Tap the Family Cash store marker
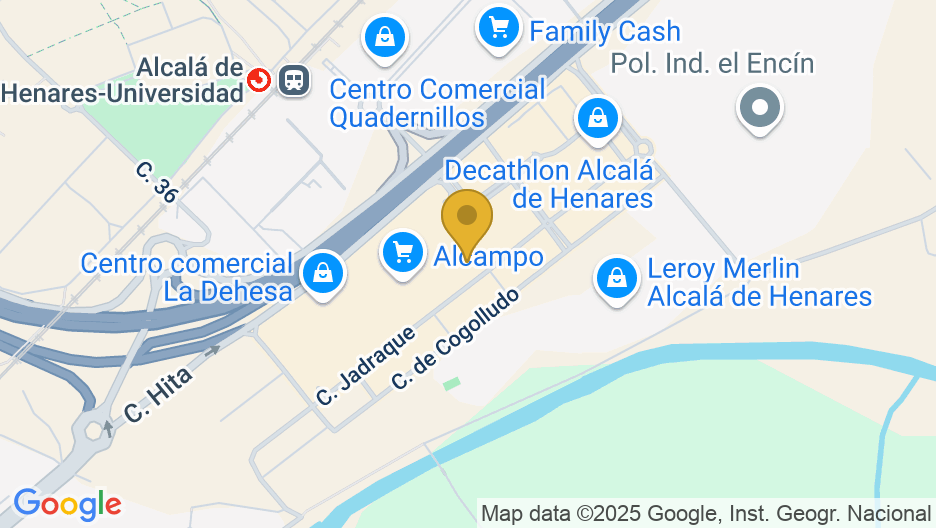936x528 pixels. (x=498, y=27)
